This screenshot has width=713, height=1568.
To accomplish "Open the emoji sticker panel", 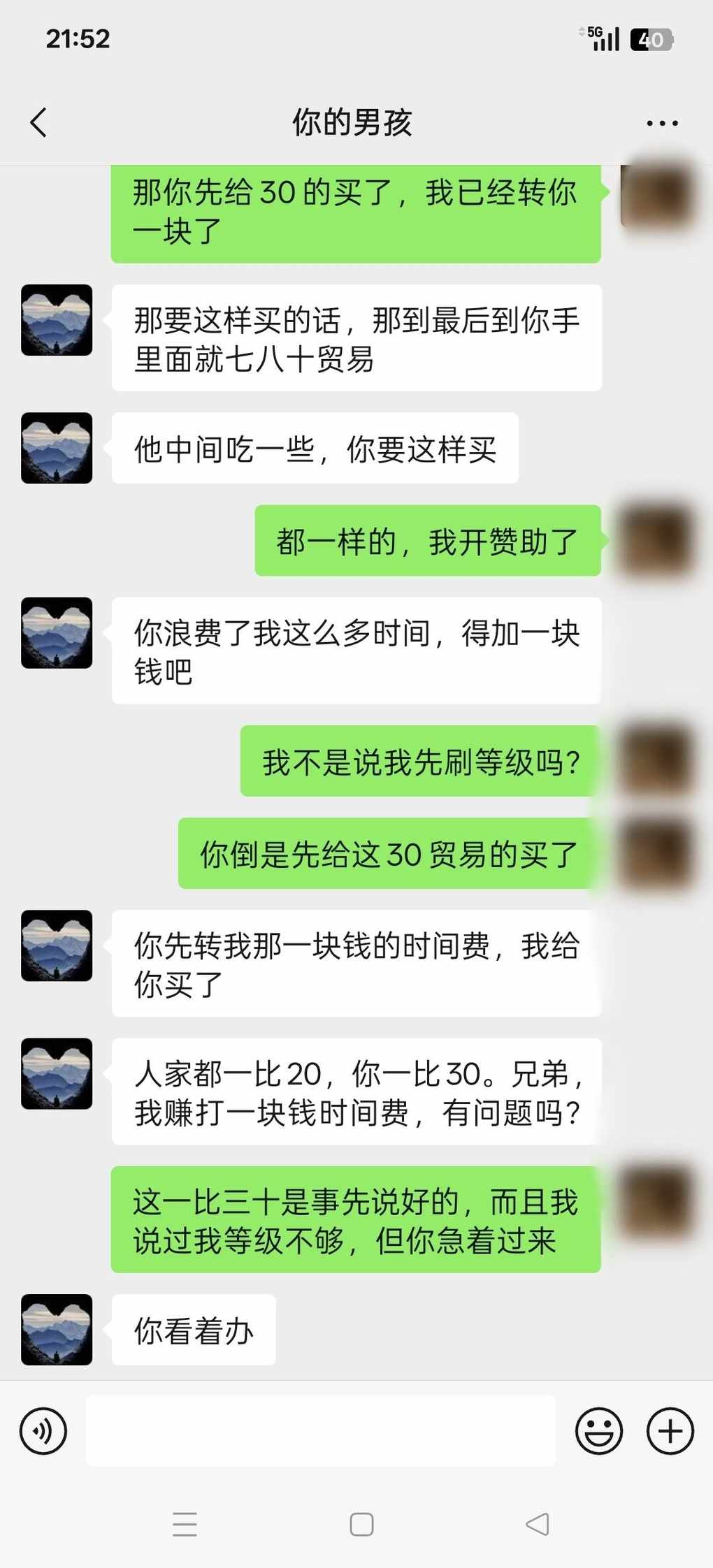I will tap(598, 1430).
